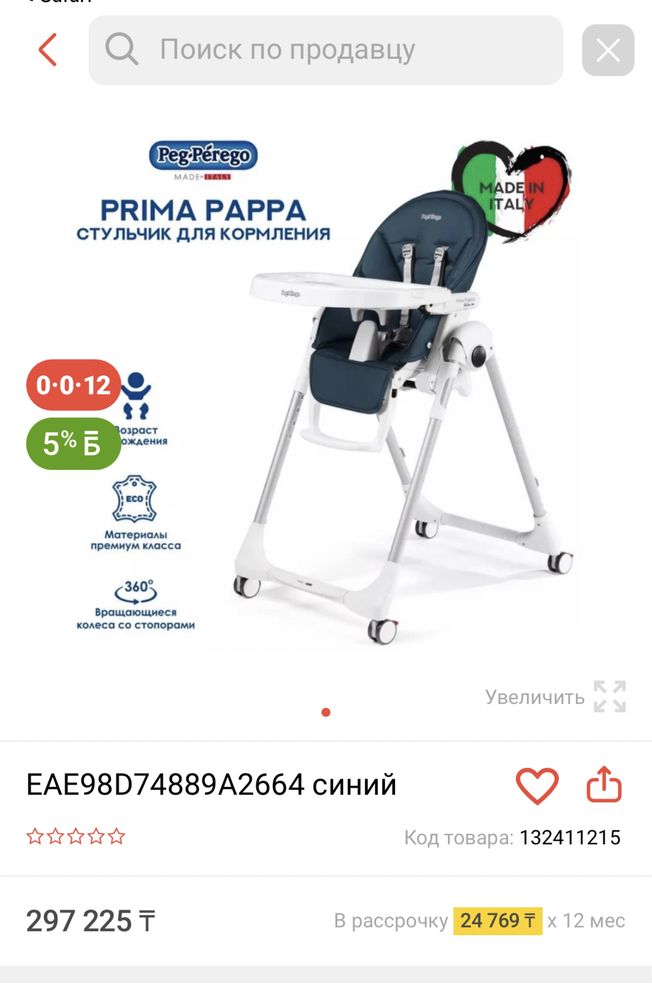Screen dimensions: 652x999
Task: Enlarge the photo via Увеличить
Action: click(x=555, y=697)
